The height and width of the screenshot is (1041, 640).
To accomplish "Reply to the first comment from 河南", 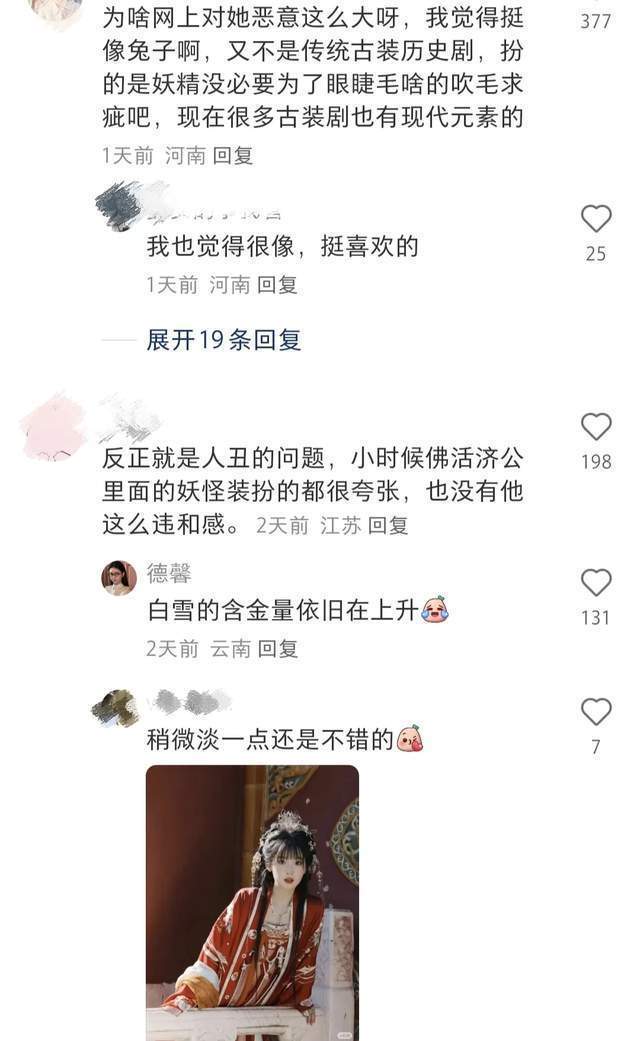I will [x=233, y=156].
